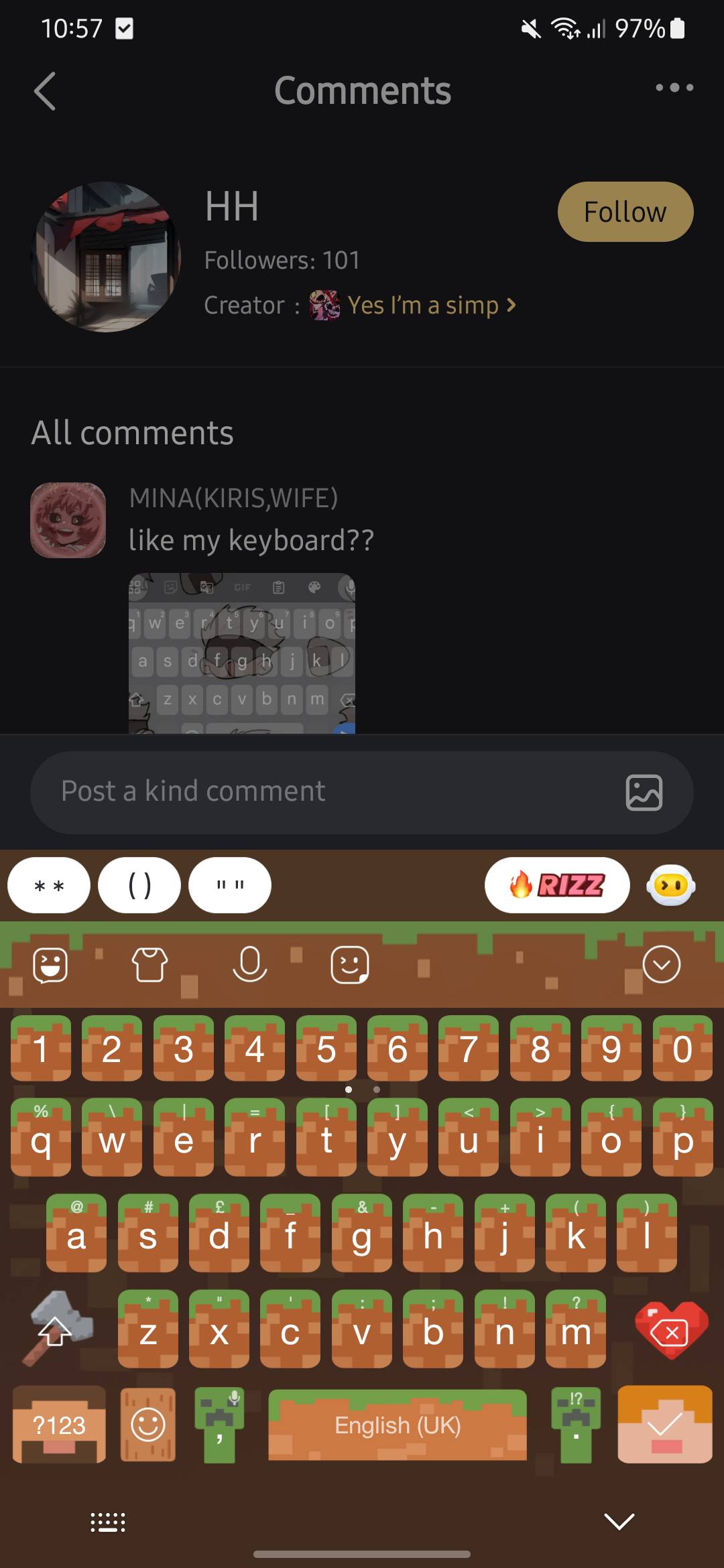Image resolution: width=724 pixels, height=1568 pixels.
Task: Open creator Yes I'm a simp profile
Action: click(422, 306)
